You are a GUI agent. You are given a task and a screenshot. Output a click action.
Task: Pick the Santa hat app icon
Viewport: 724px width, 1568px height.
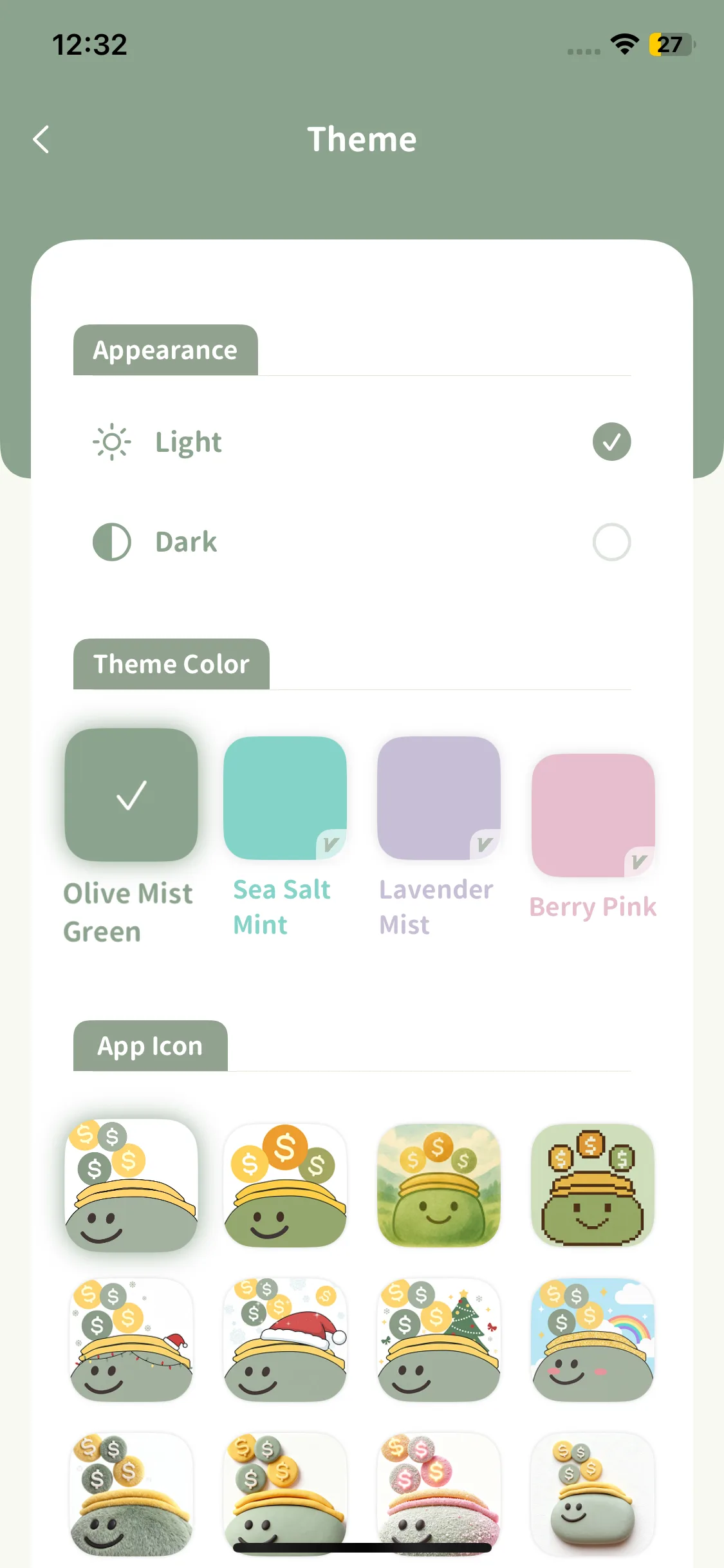[285, 1339]
